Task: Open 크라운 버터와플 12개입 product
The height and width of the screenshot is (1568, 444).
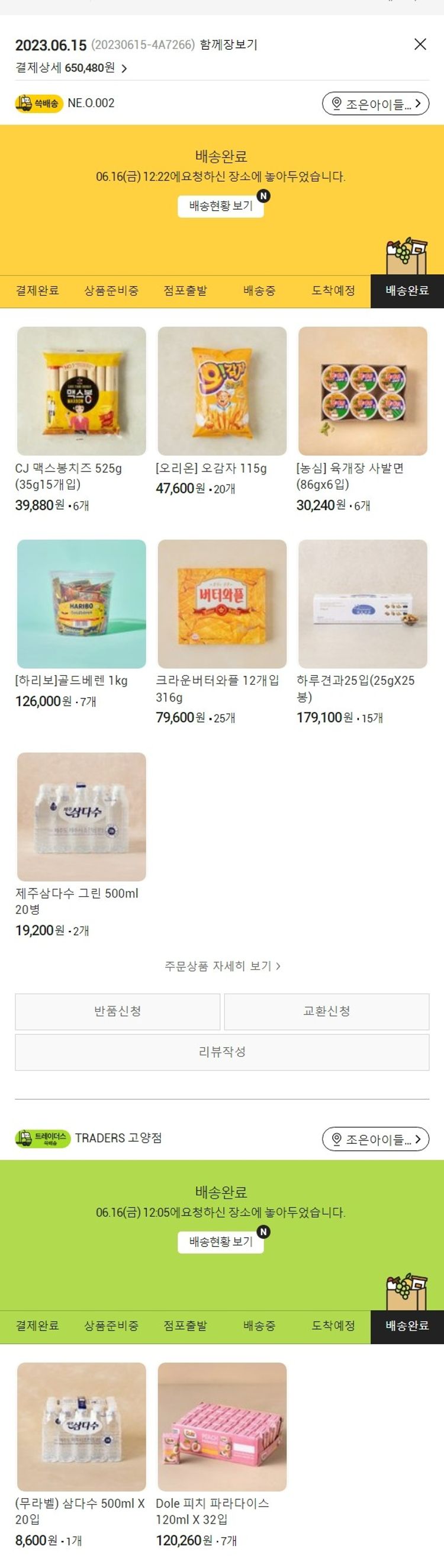Action: (x=222, y=604)
